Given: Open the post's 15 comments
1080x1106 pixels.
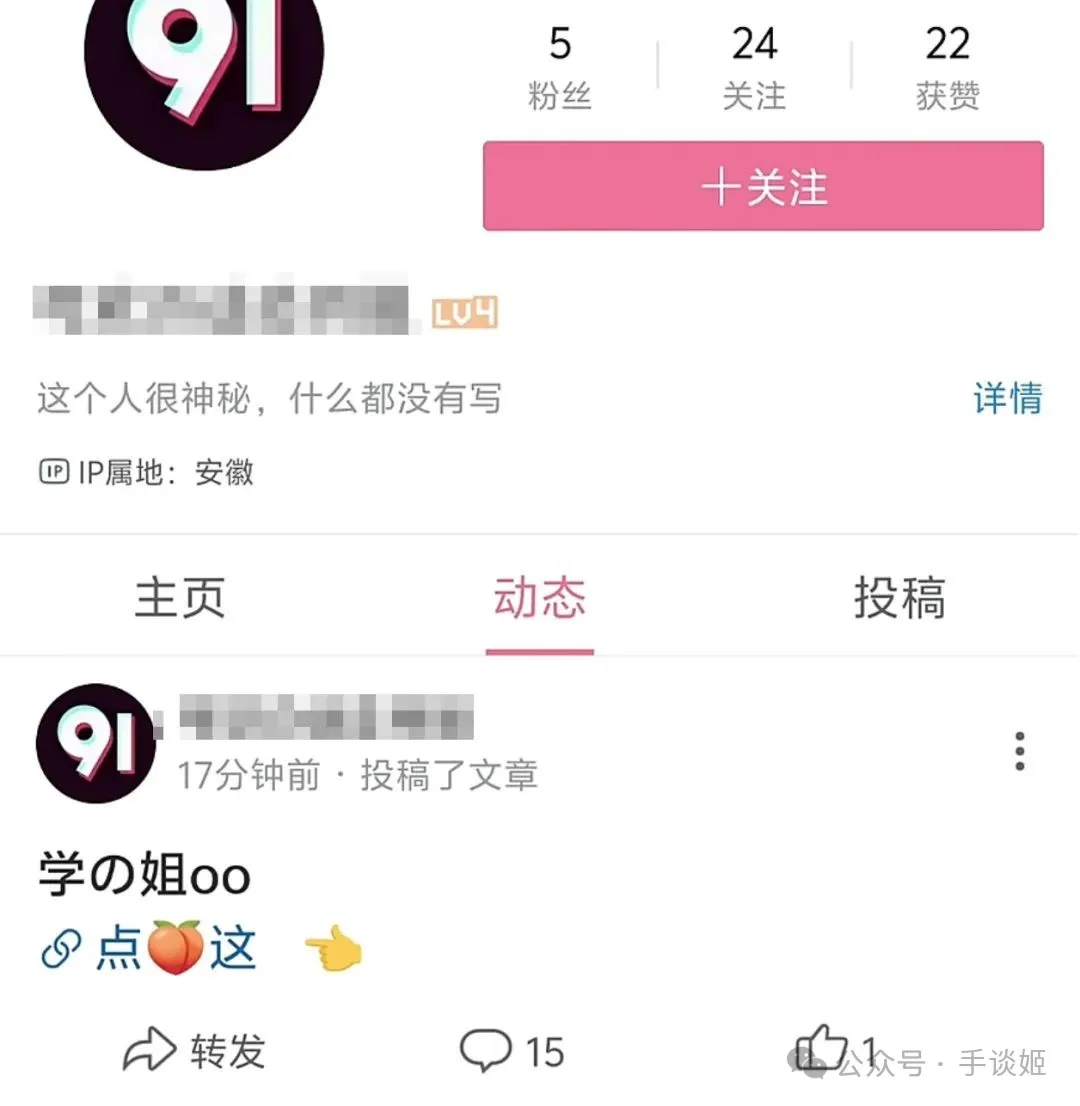Looking at the screenshot, I should coord(512,1051).
